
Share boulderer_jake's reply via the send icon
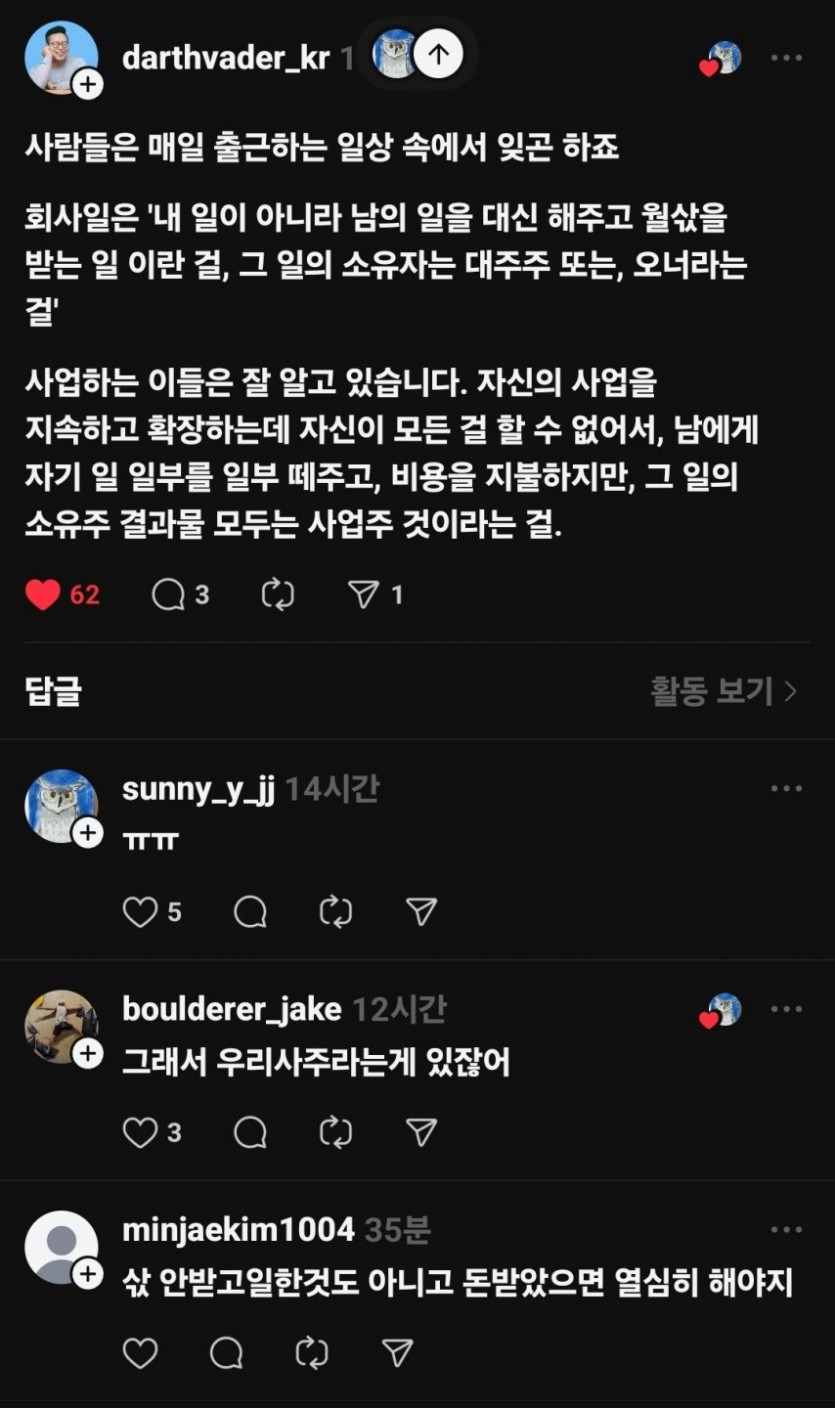pyautogui.click(x=422, y=1132)
